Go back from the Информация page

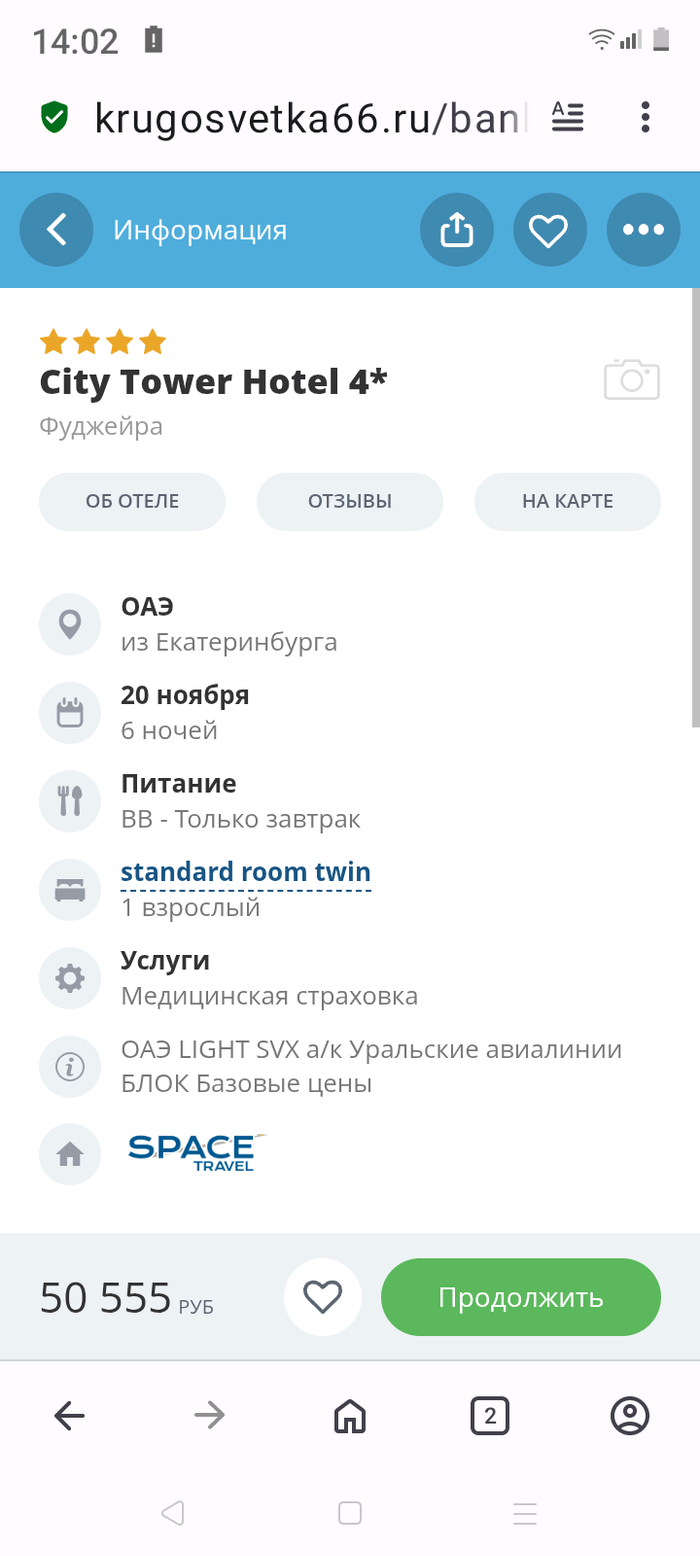tap(56, 230)
